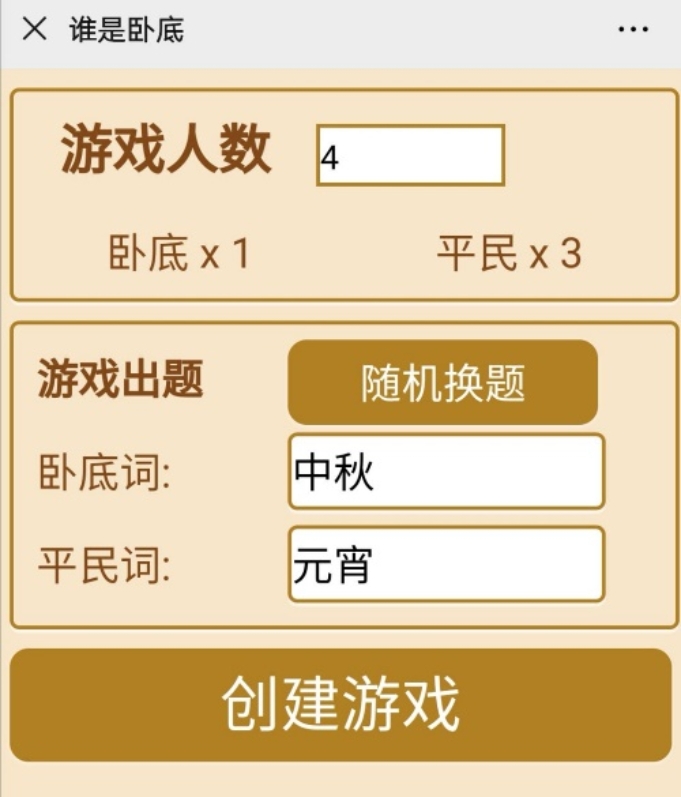Tap 随机换题 to shuffle words
The image size is (681, 797).
point(442,382)
